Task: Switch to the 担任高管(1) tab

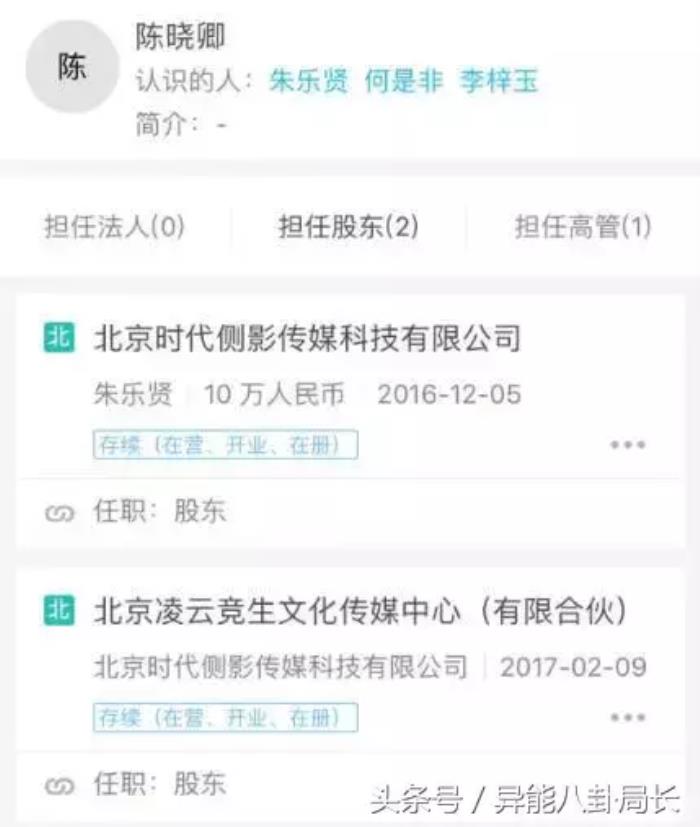Action: click(582, 227)
